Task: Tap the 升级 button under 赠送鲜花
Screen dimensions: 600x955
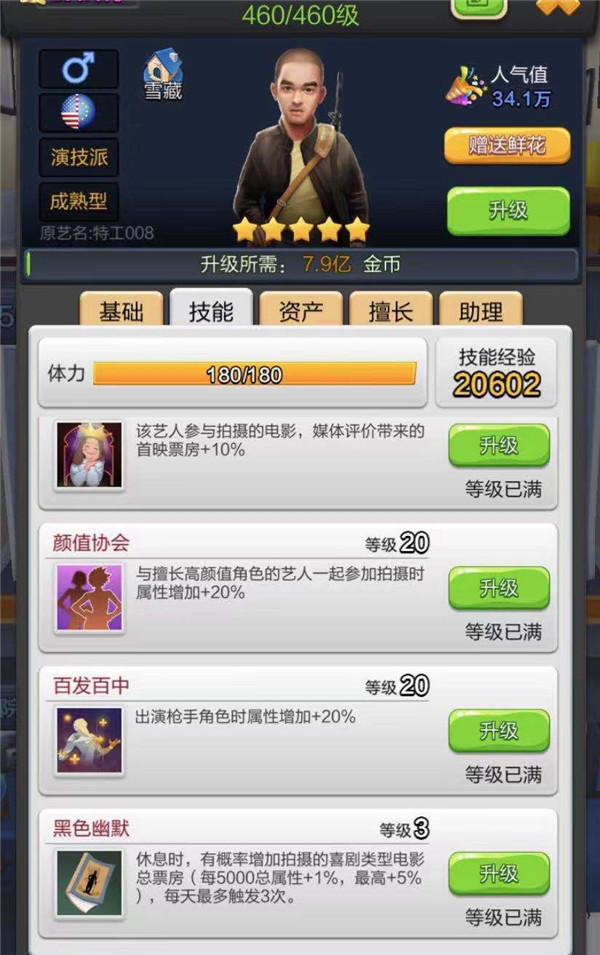Action: (507, 210)
